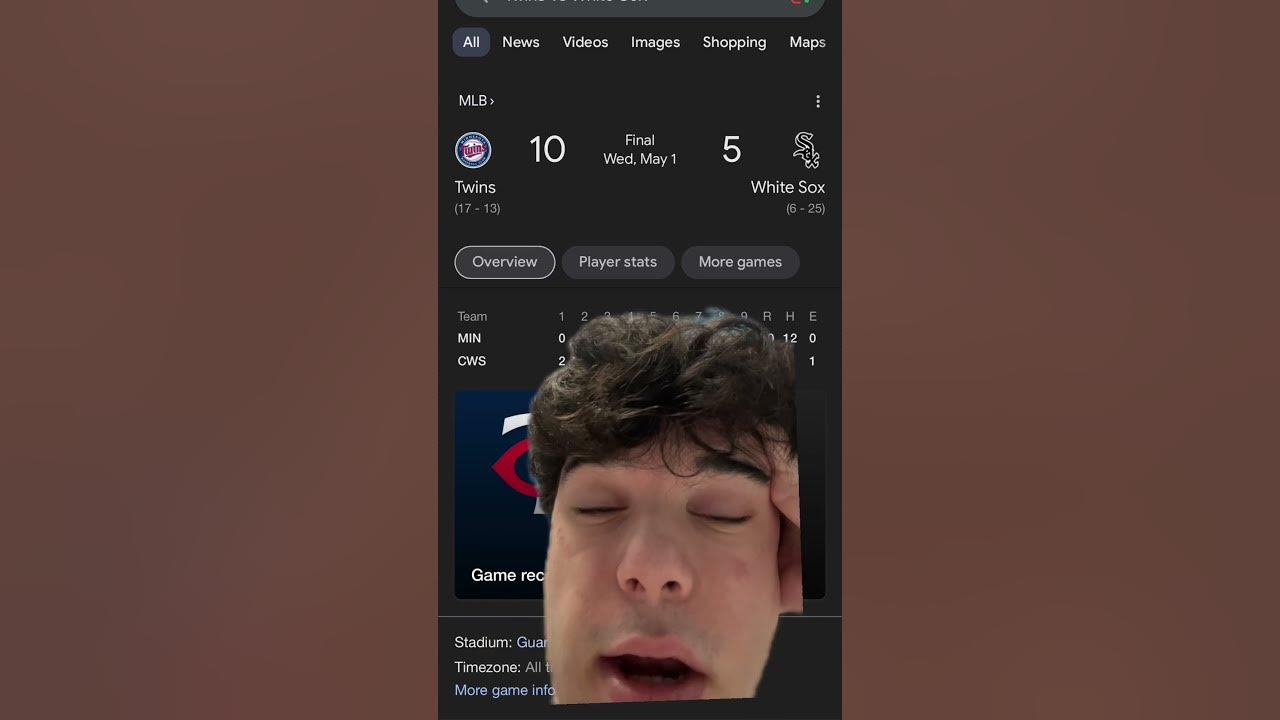Screen dimensions: 1280x720
Task: Open the MLB league link
Action: tap(476, 101)
